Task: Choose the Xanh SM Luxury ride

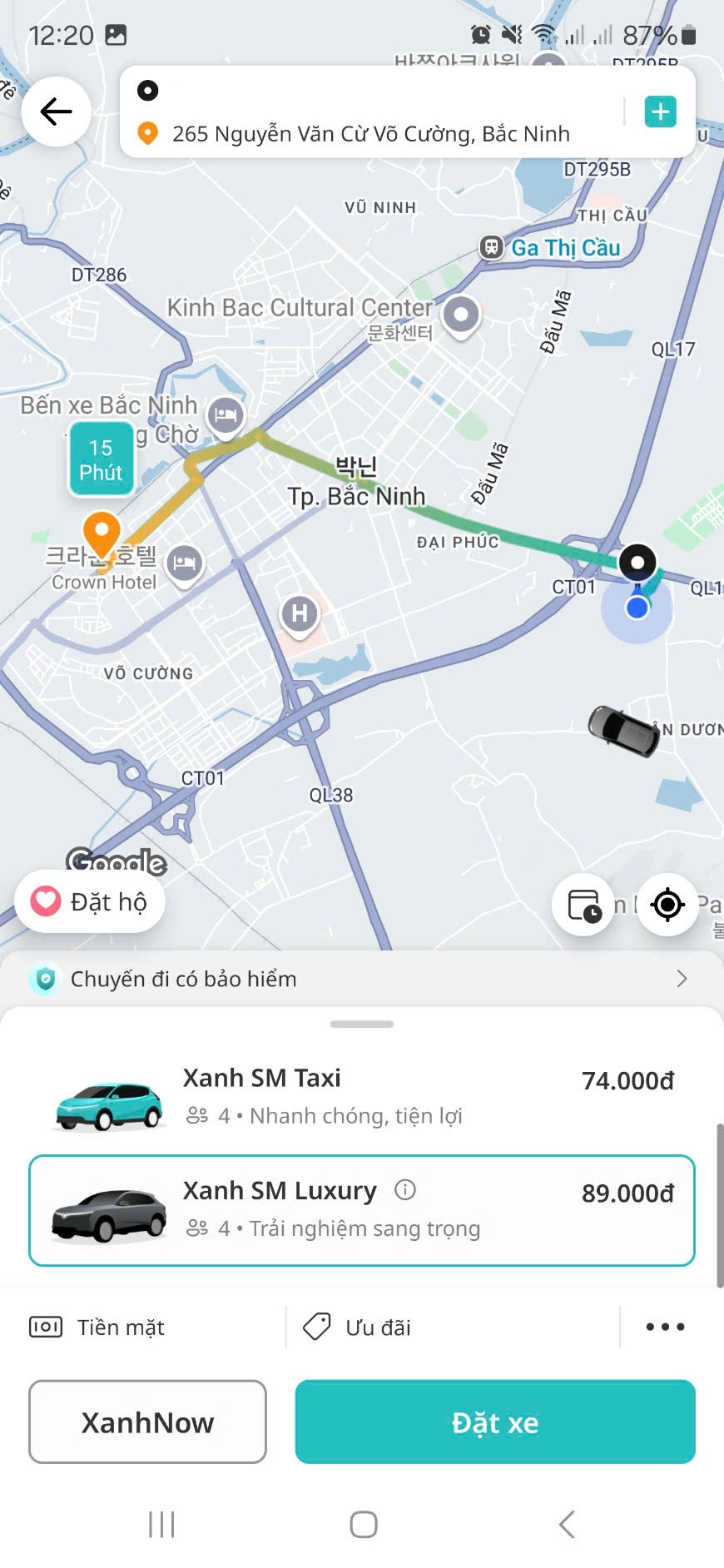Action: tap(362, 1210)
